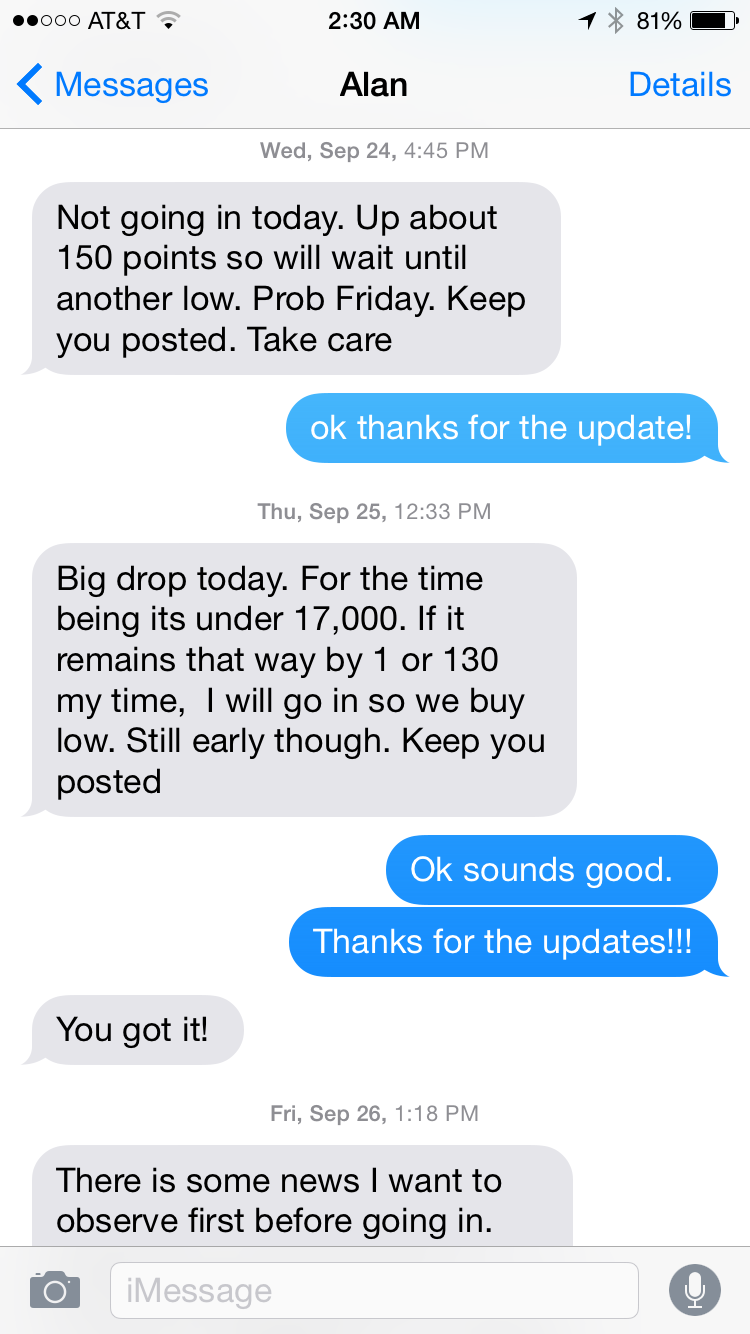
Task: Start recording an audio message
Action: pos(694,1290)
